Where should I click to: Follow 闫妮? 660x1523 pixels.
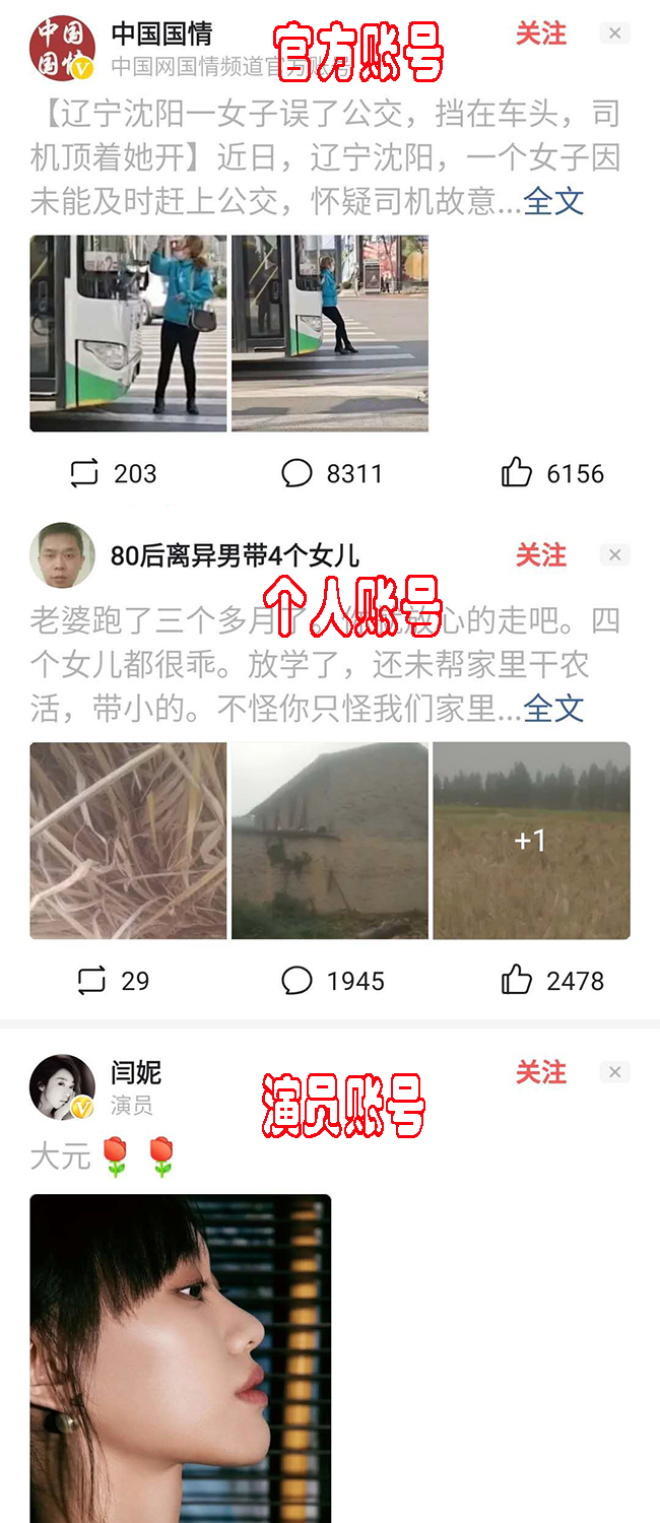[540, 1073]
